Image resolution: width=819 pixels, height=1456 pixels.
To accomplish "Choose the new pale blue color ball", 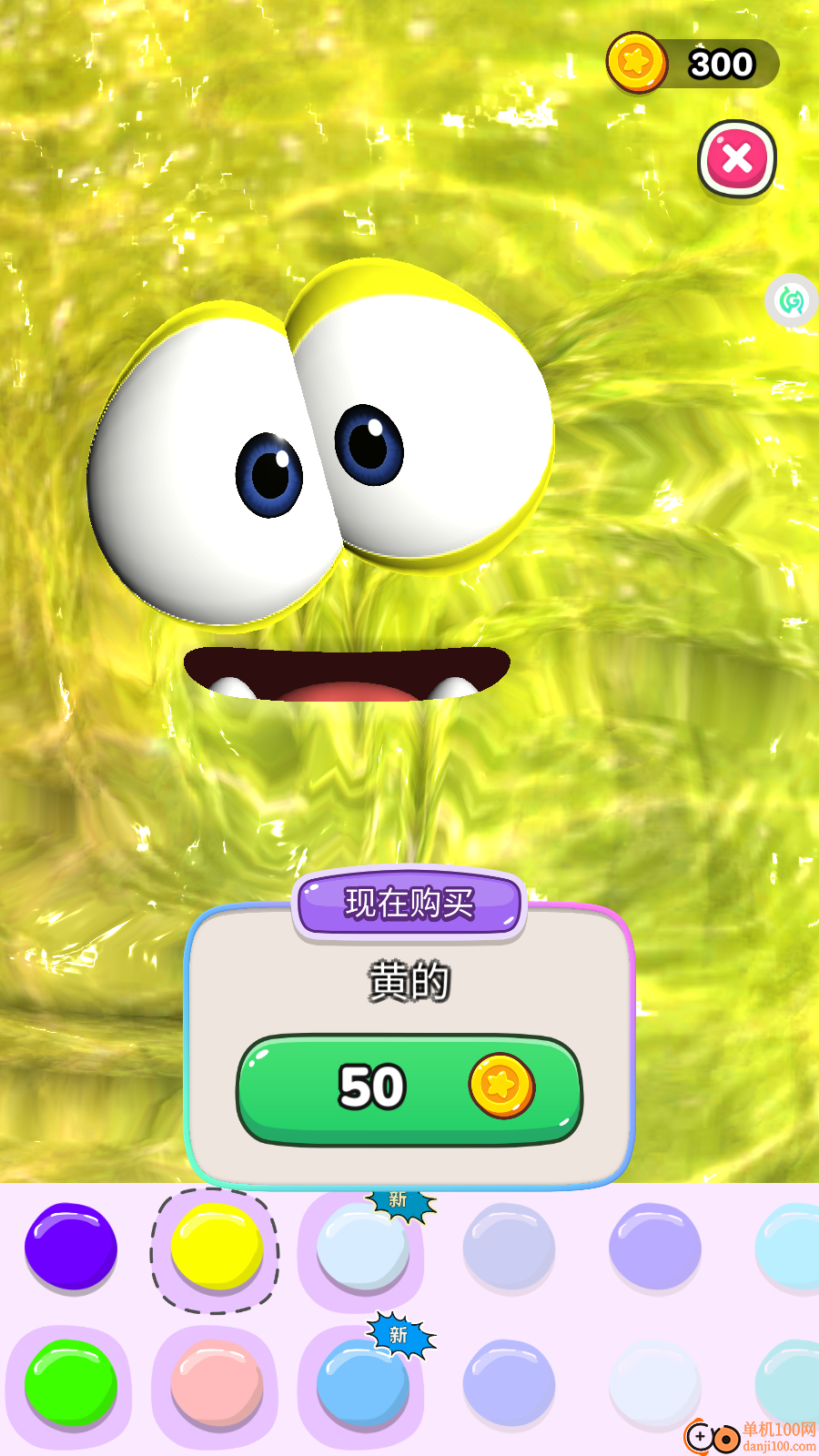I will point(362,1249).
